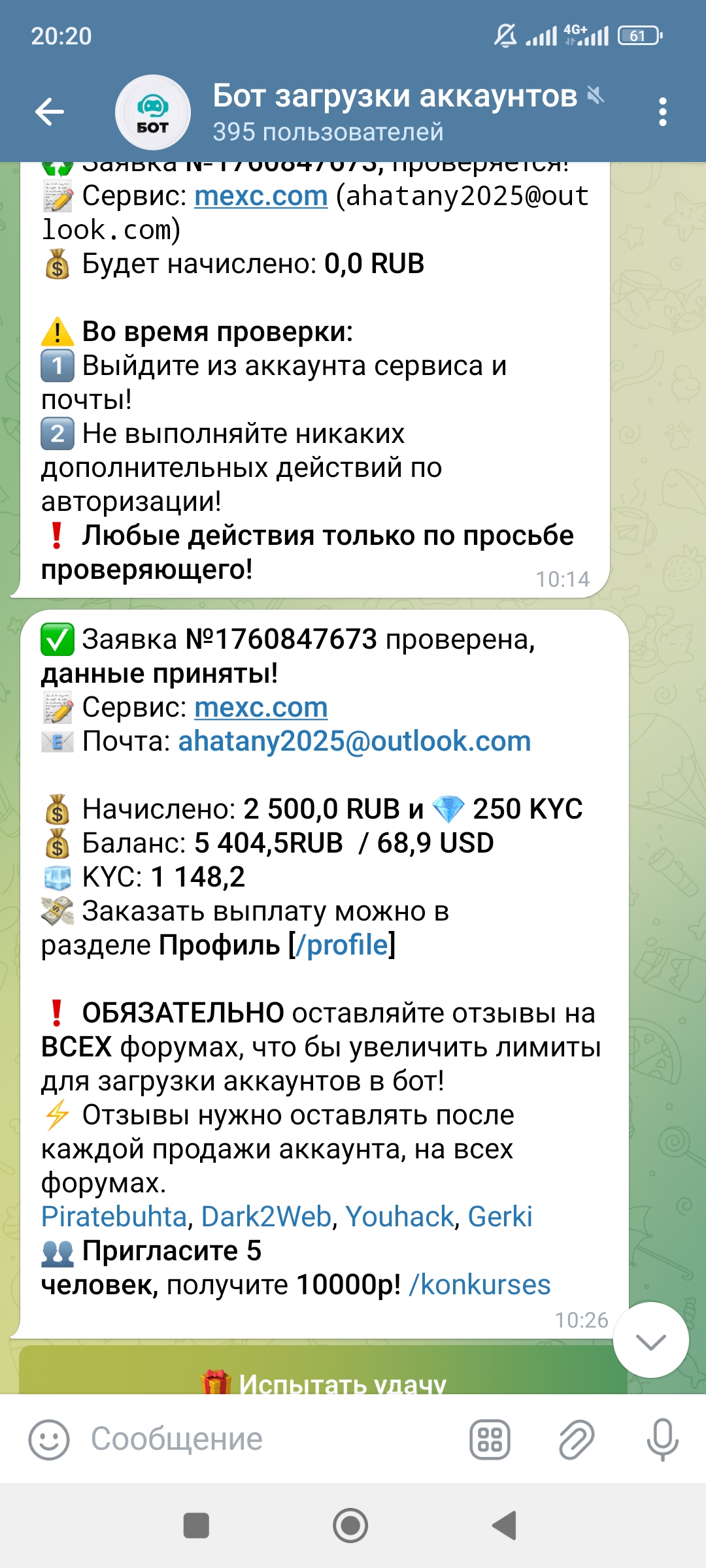Go to the system home screen
The width and height of the screenshot is (706, 1568).
coord(350,1526)
